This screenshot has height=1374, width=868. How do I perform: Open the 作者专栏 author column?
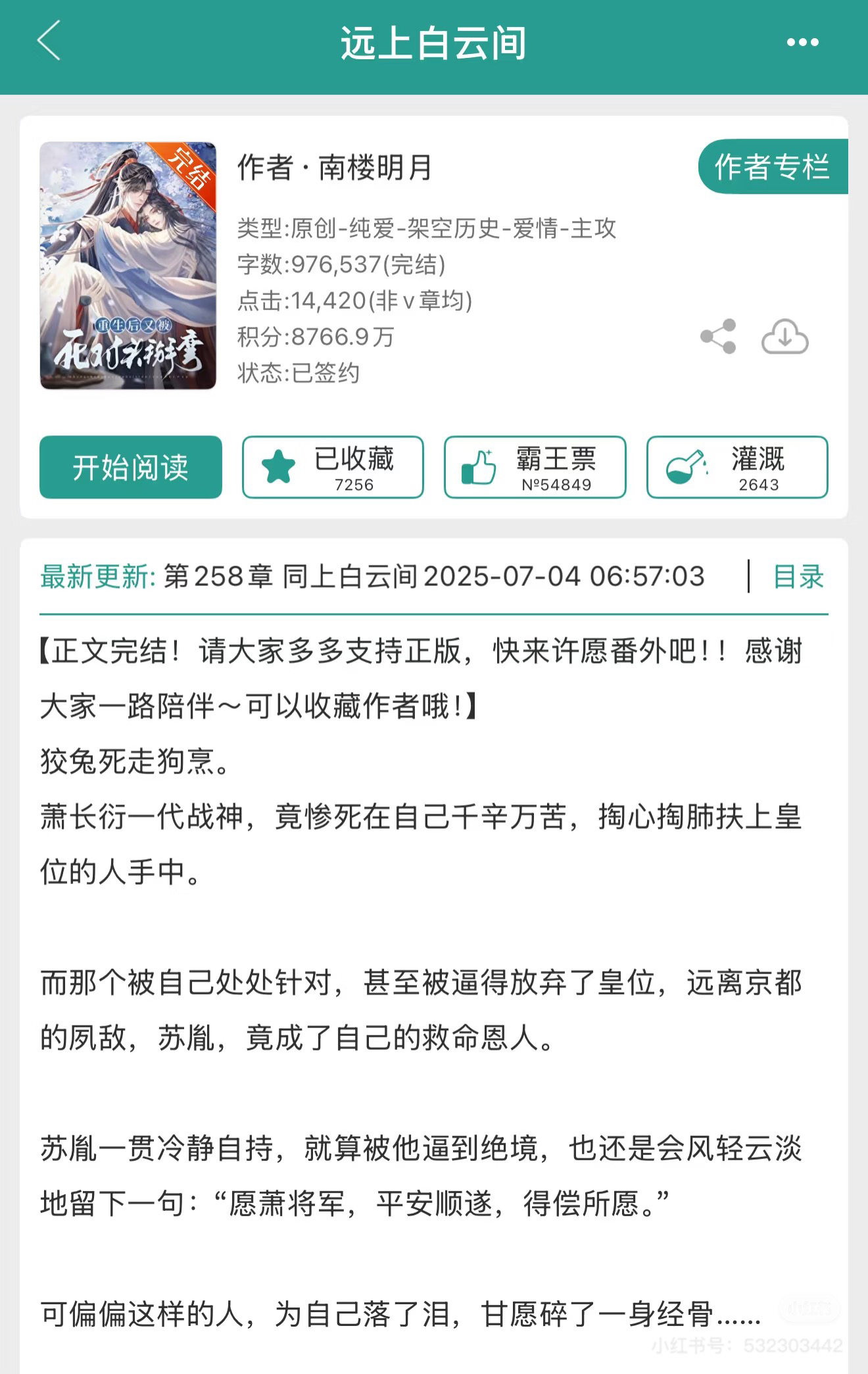(772, 167)
